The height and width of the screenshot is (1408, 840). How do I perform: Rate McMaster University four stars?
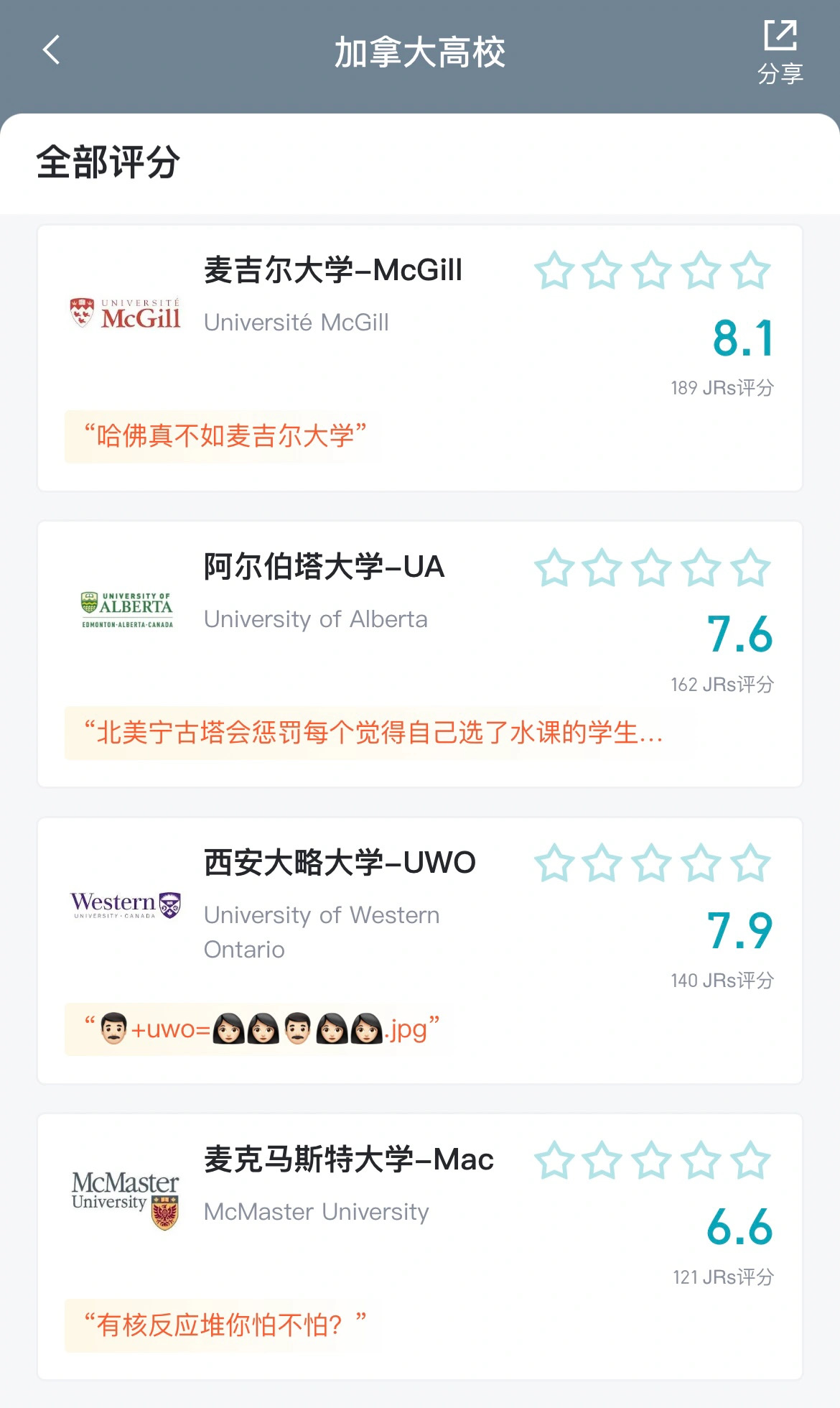[701, 1160]
